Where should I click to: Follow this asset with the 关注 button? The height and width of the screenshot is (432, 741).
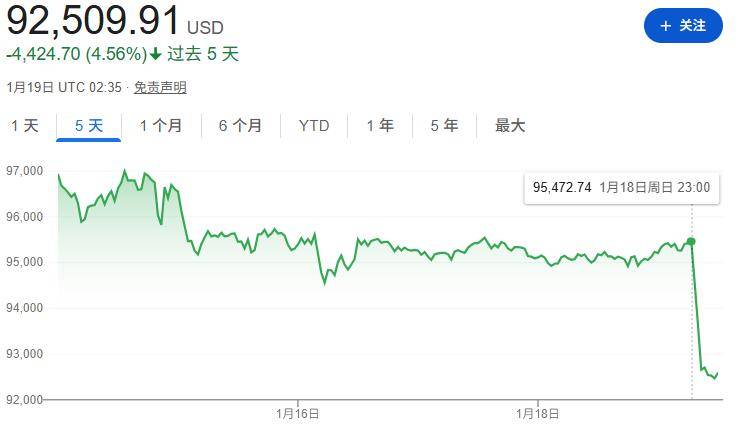point(683,26)
